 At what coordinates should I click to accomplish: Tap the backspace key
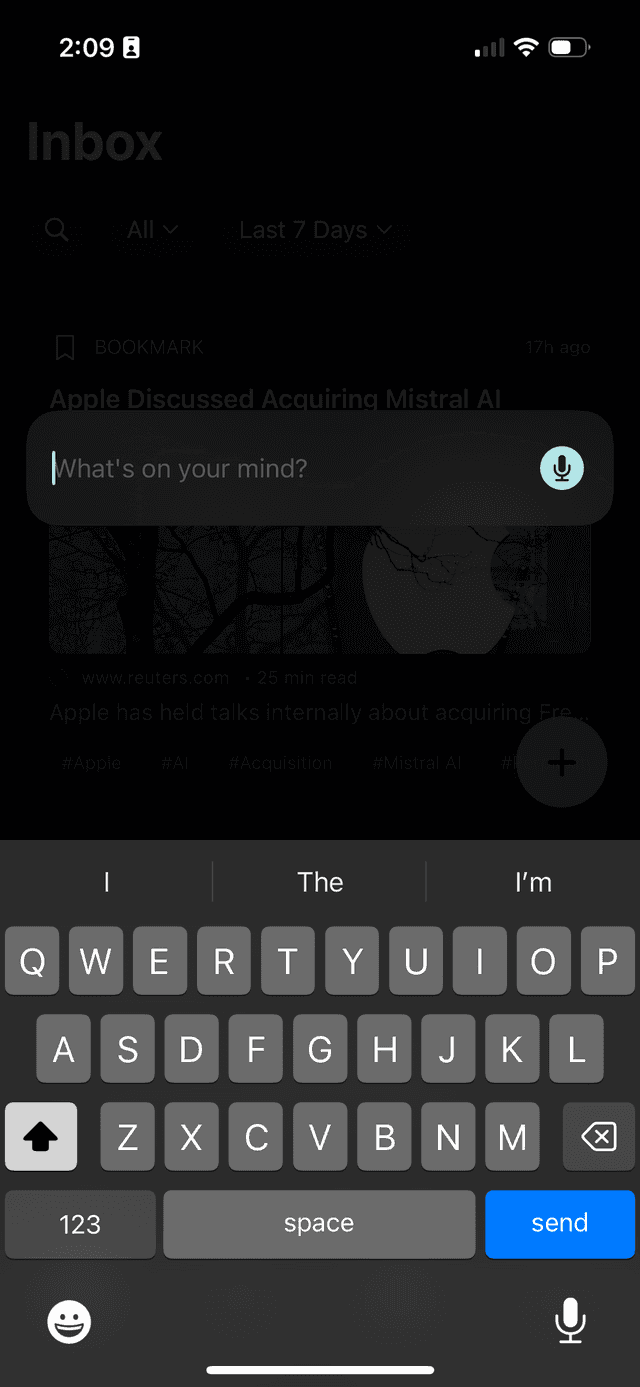click(598, 1137)
